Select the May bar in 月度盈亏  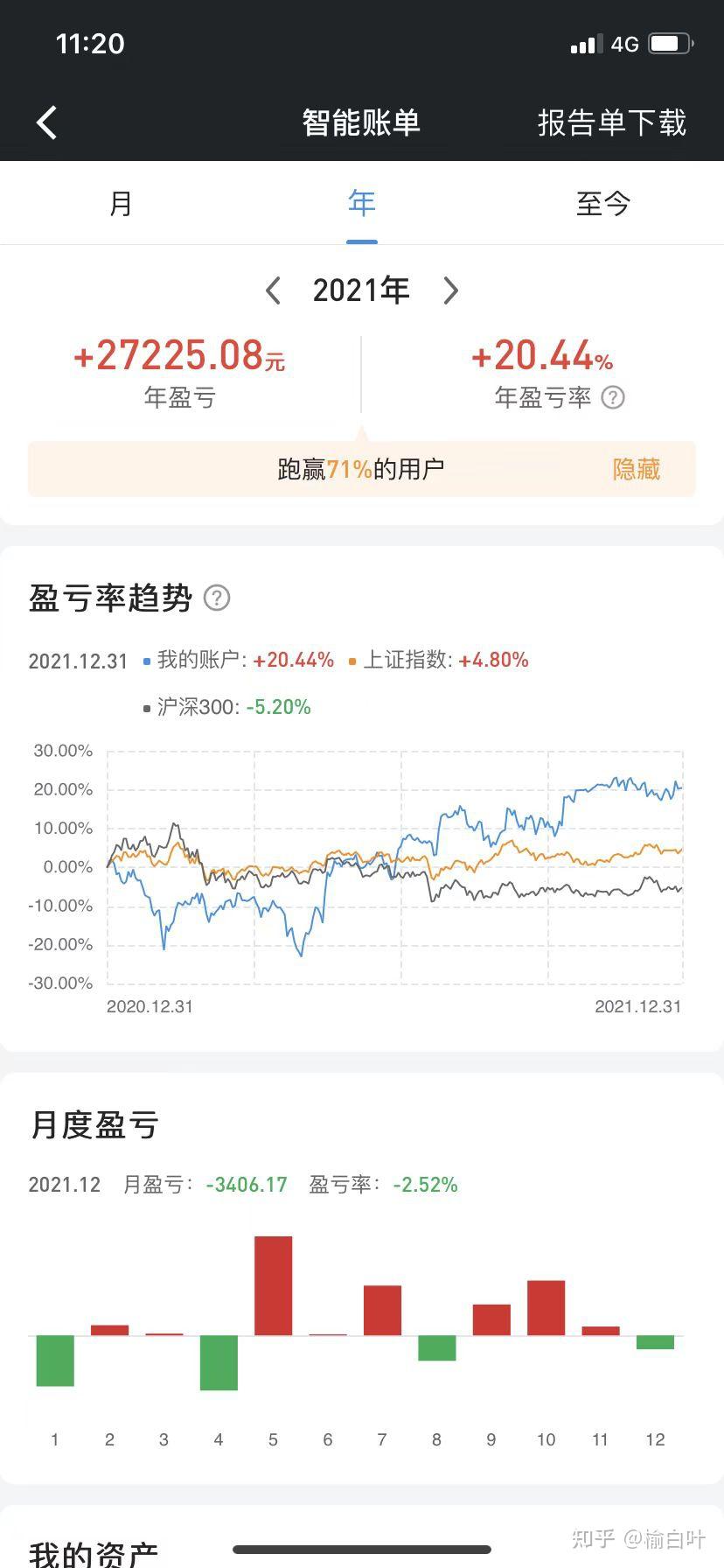tap(273, 1285)
